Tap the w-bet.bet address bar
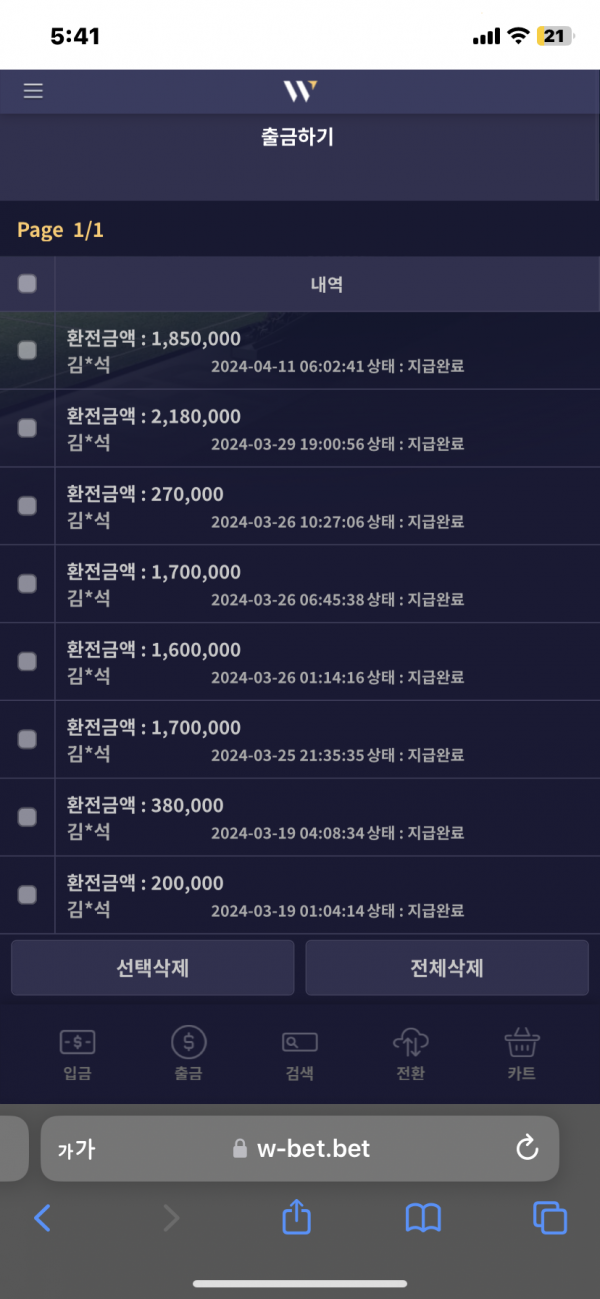The height and width of the screenshot is (1299, 600). [x=300, y=1149]
